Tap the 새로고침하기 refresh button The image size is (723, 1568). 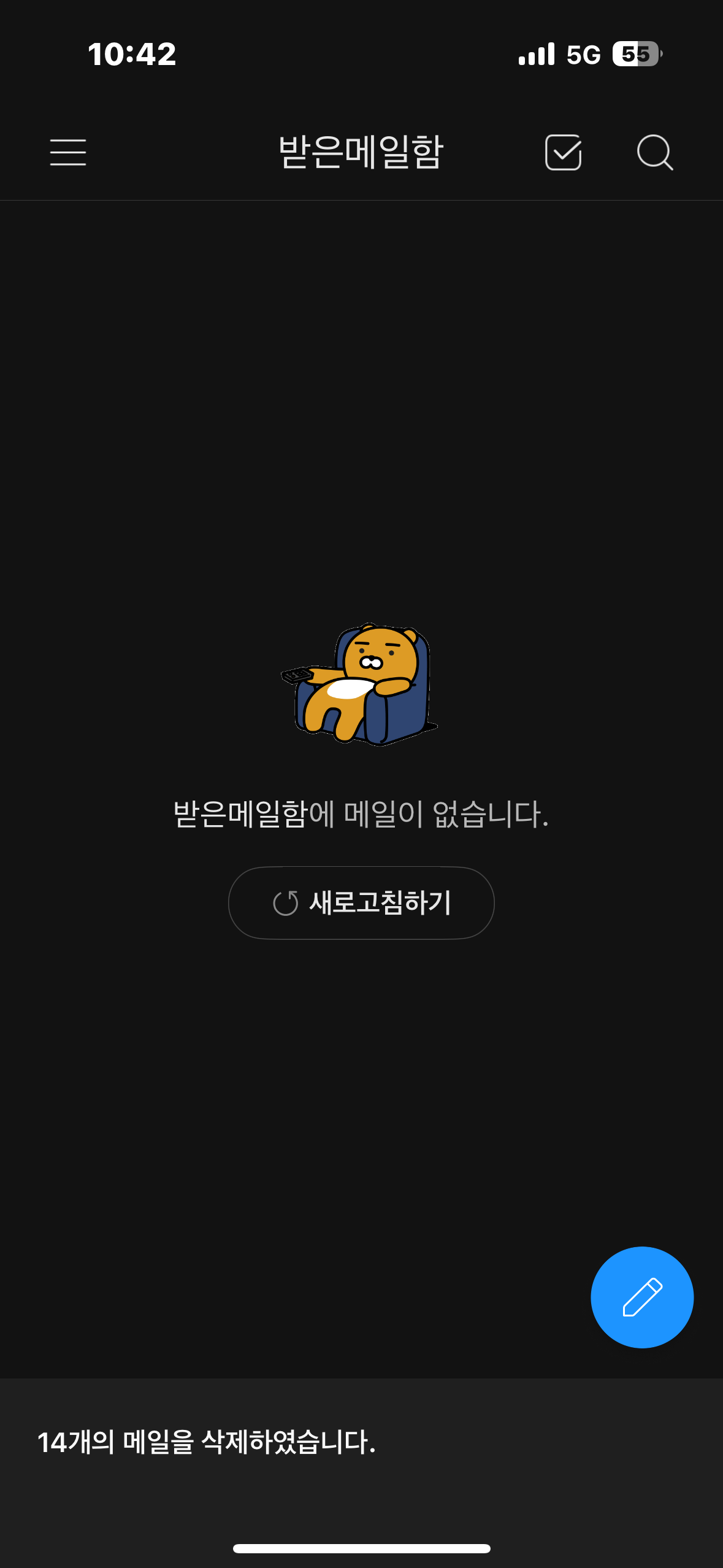click(361, 902)
